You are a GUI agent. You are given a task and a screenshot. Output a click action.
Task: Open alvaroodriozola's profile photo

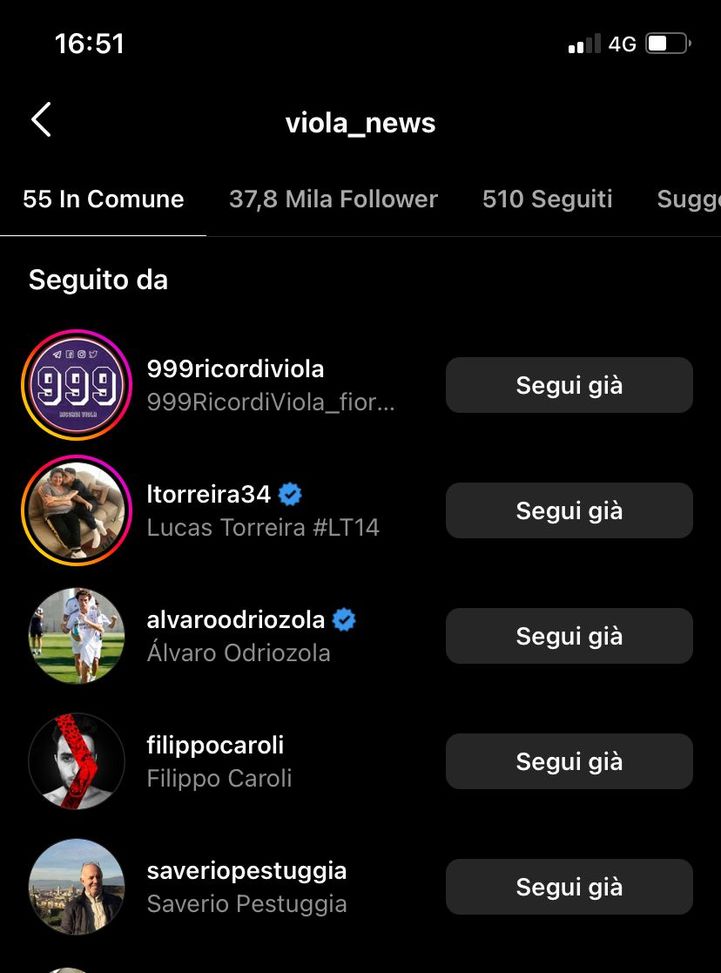point(76,636)
